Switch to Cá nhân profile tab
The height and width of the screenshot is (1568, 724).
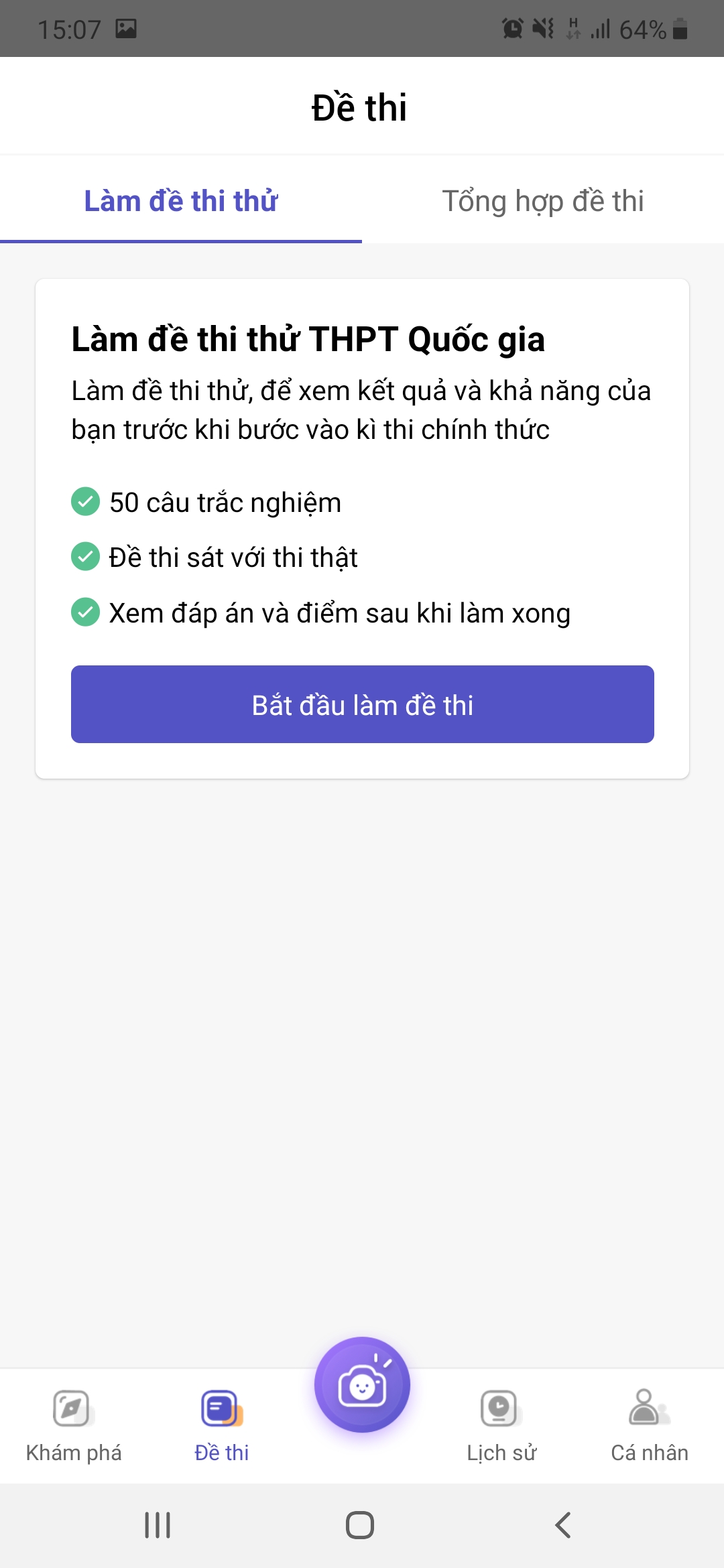(x=649, y=1425)
